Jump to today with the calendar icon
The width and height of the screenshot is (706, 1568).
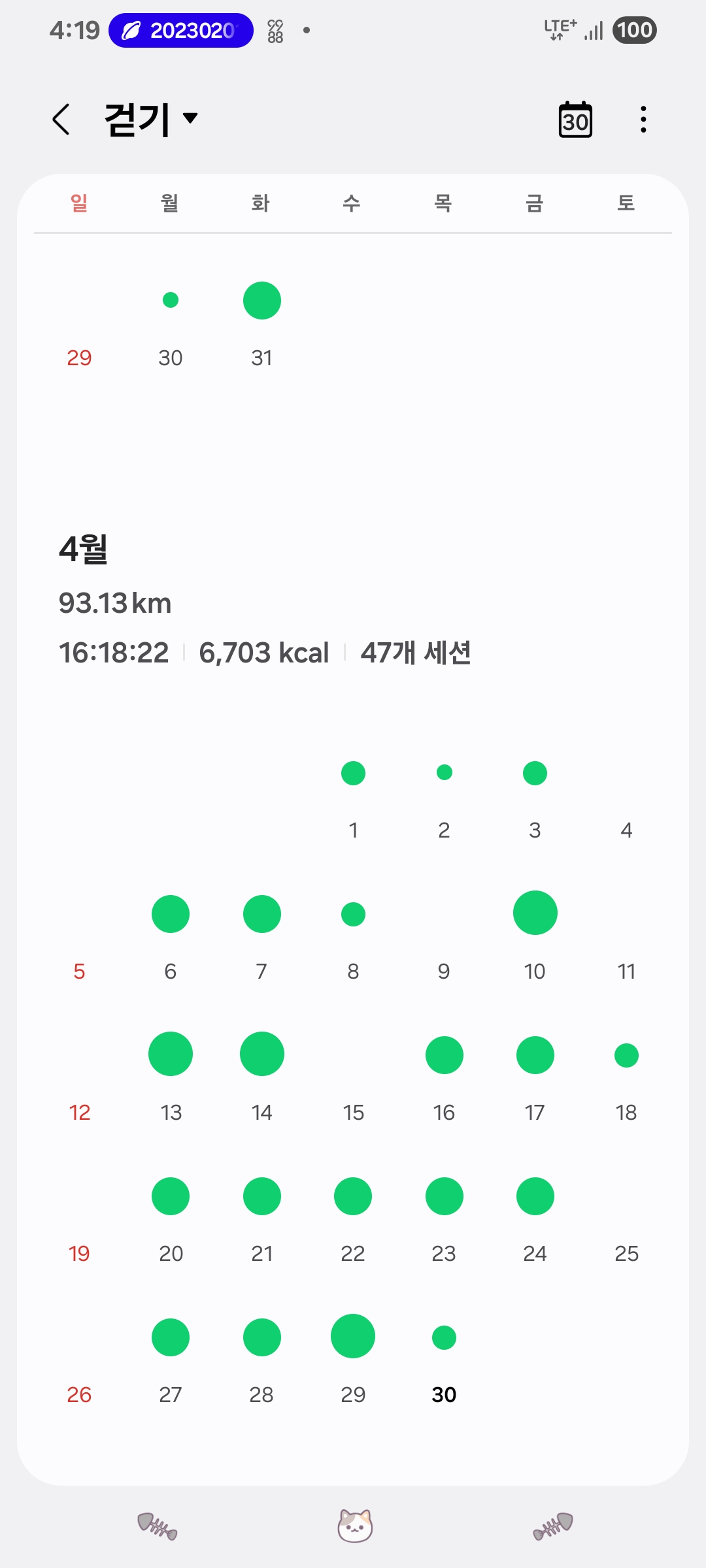pos(575,120)
